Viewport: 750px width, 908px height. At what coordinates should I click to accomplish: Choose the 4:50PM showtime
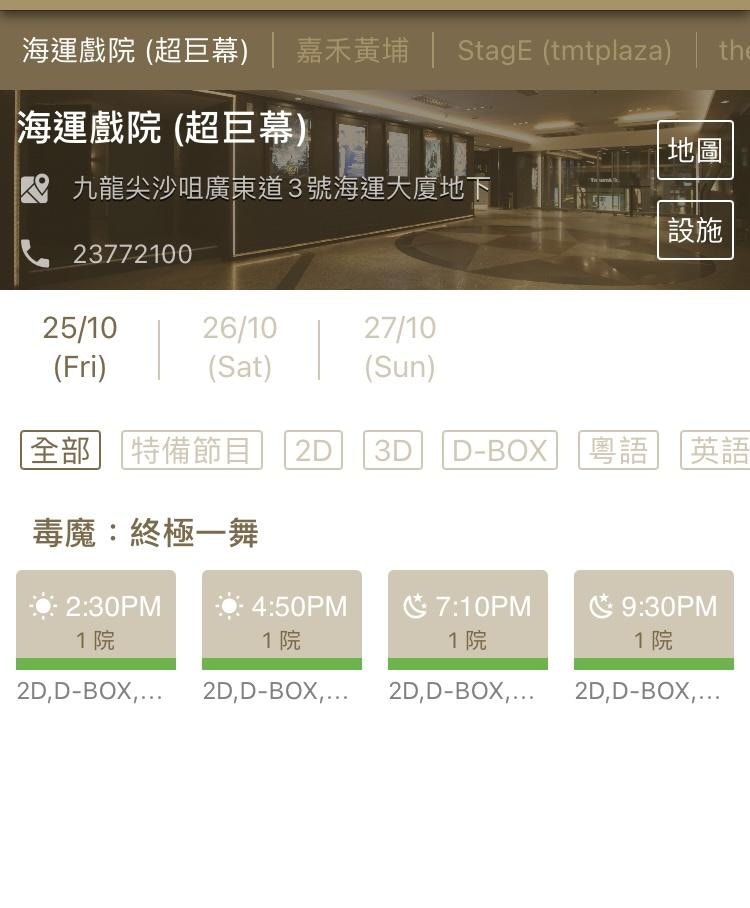[282, 619]
